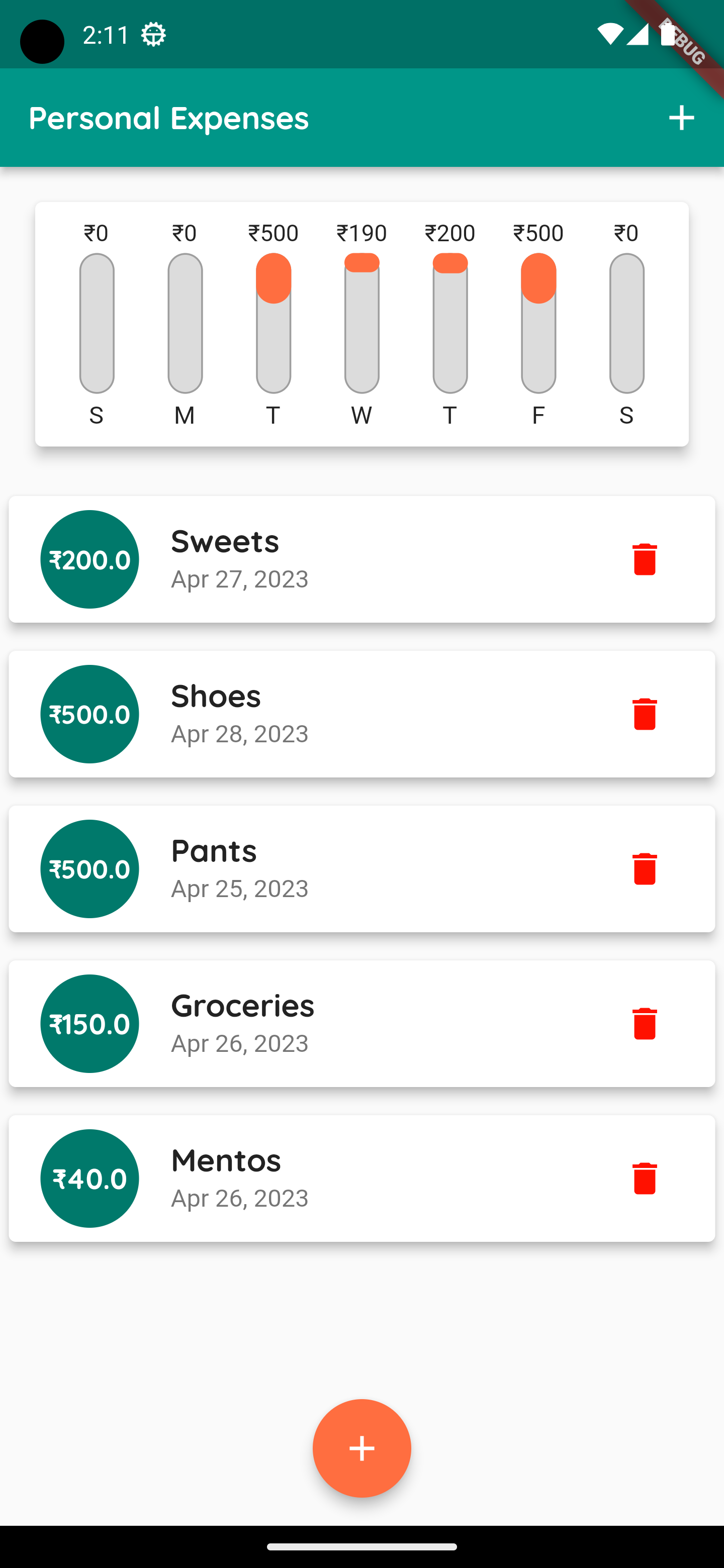The image size is (724, 1568).
Task: Remove the Mentos expense
Action: [644, 1179]
